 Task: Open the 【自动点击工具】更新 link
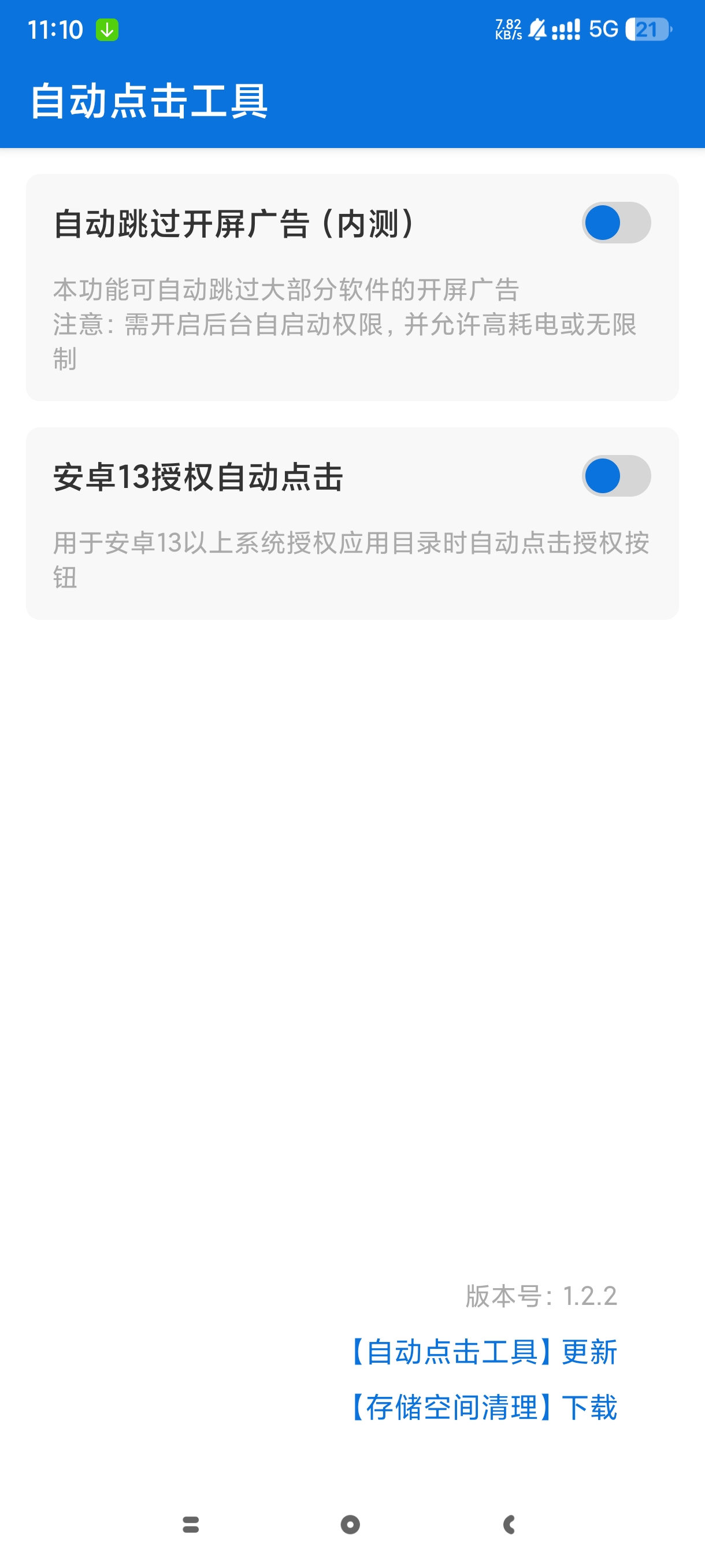pyautogui.click(x=483, y=1352)
